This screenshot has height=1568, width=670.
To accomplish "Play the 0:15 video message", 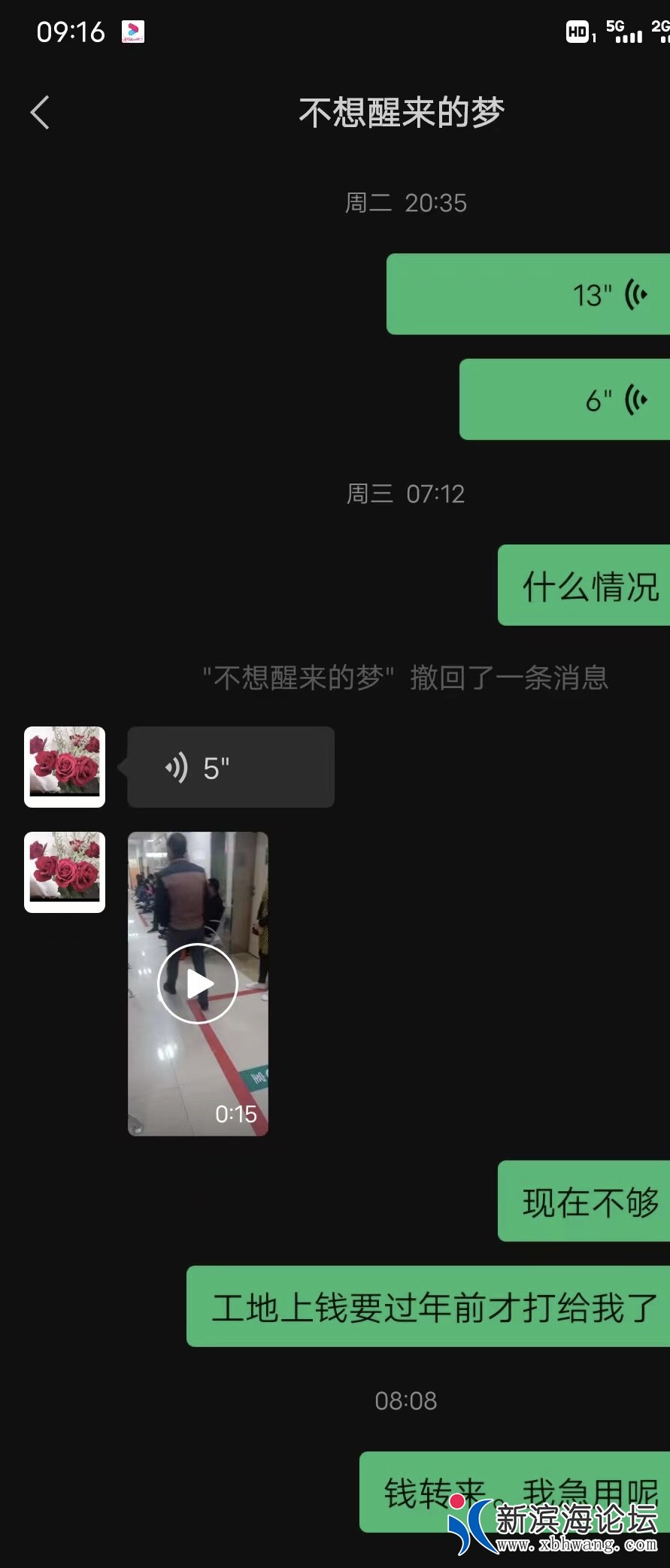I will point(198,983).
